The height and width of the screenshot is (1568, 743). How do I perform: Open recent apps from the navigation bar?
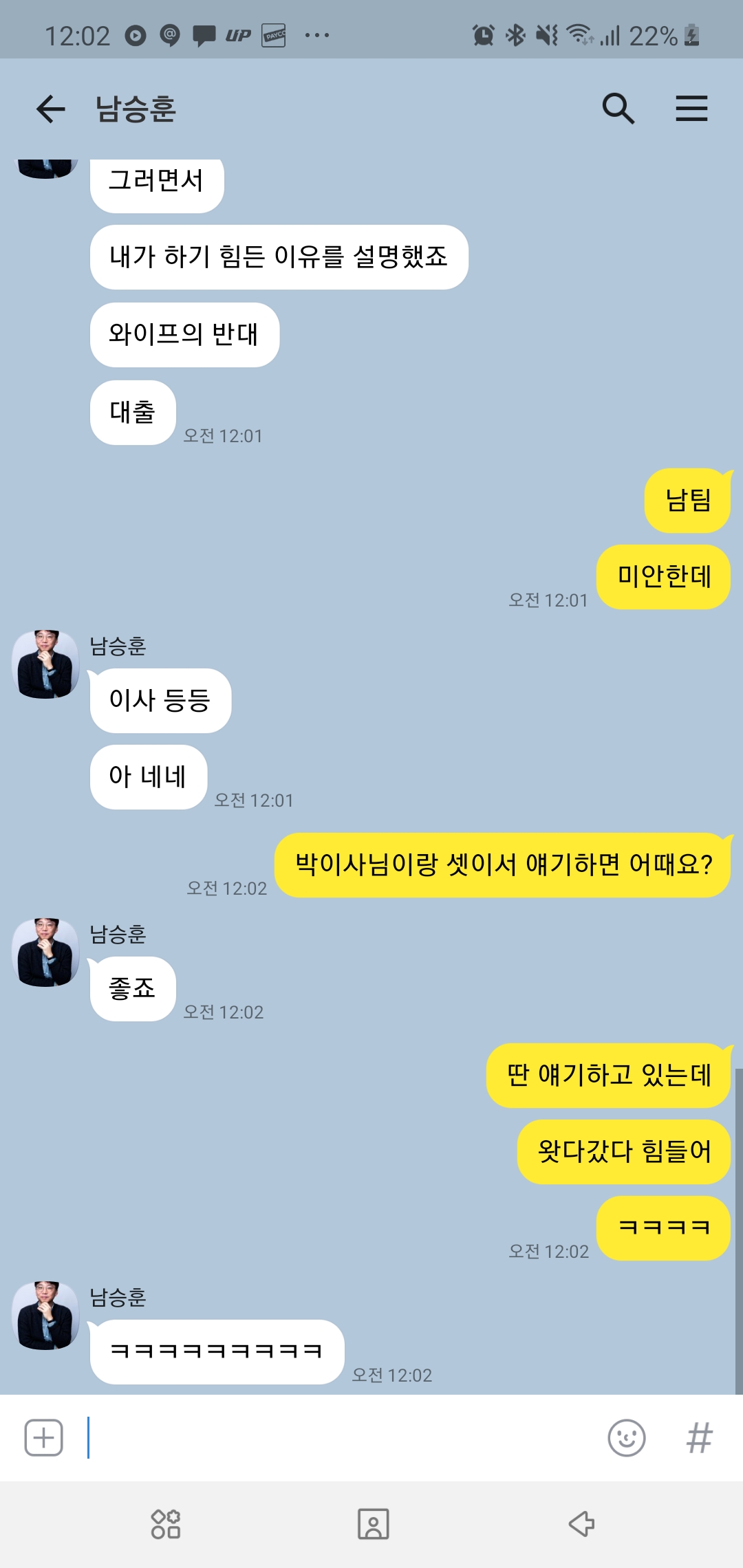(166, 1524)
